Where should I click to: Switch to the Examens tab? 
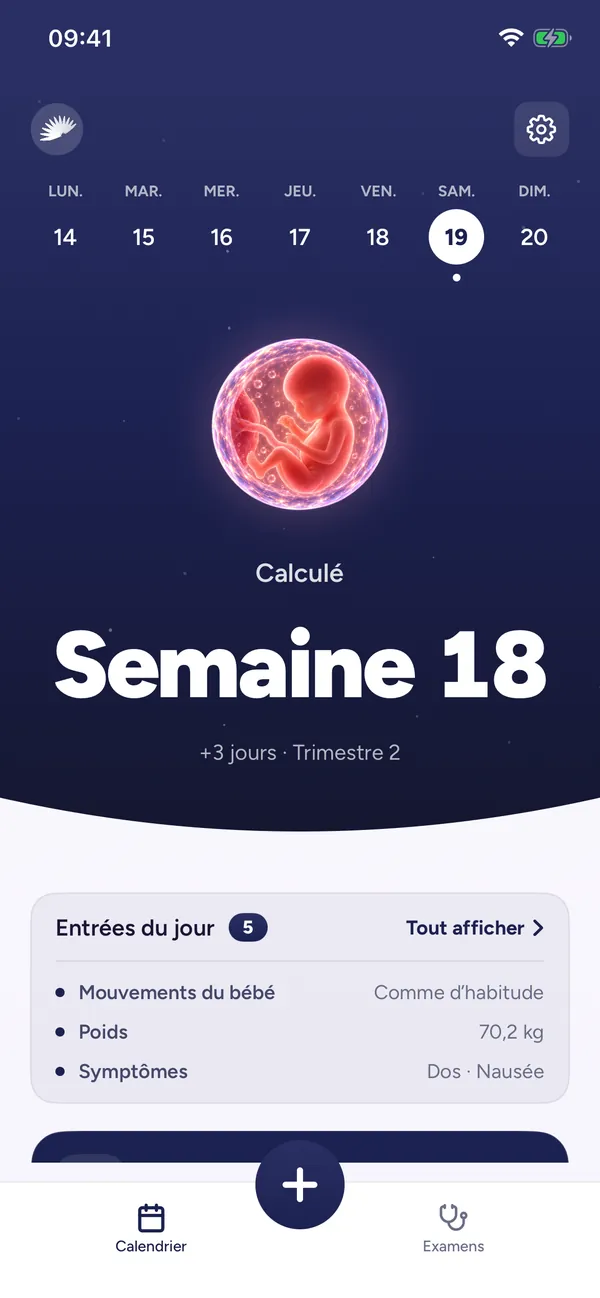(453, 1229)
